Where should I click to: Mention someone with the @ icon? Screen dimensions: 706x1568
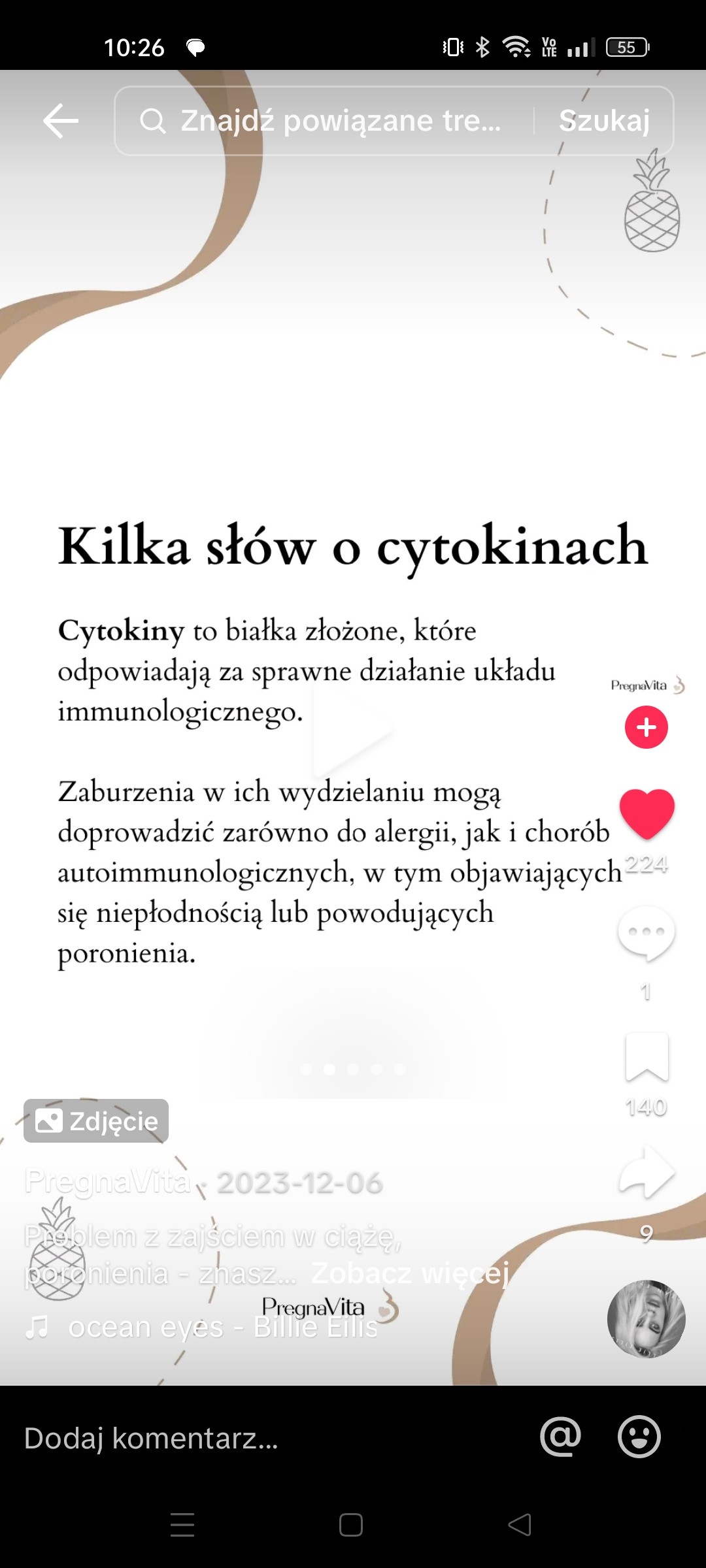tap(560, 1437)
